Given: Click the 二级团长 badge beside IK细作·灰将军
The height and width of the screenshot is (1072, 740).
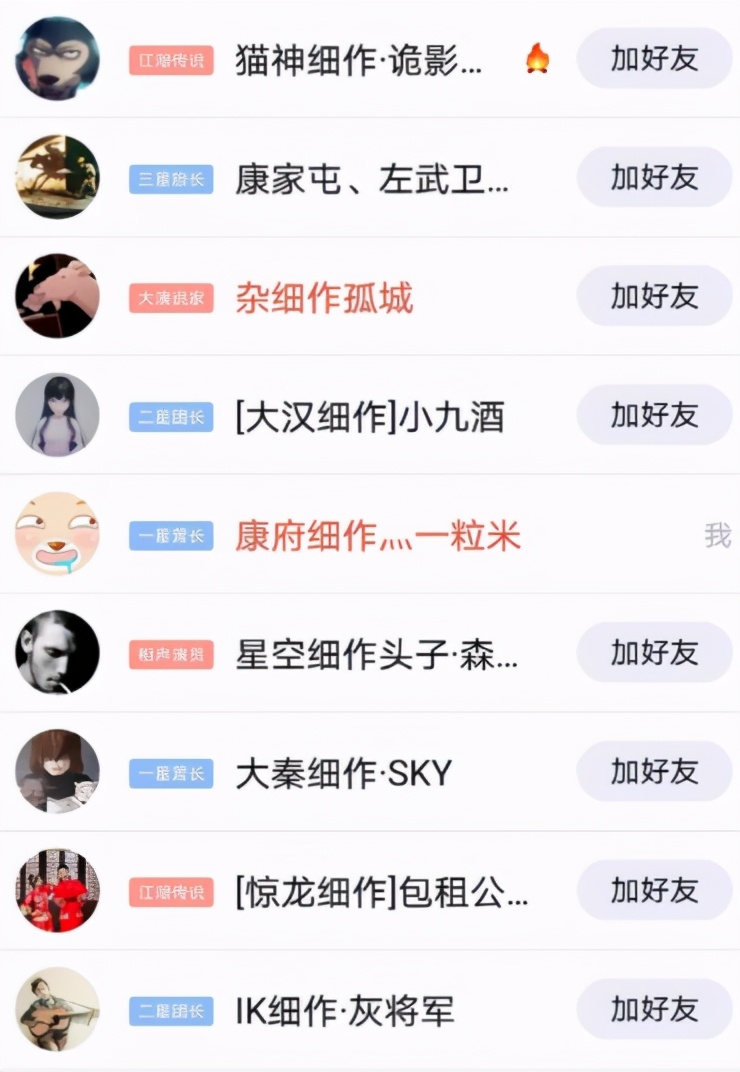Looking at the screenshot, I should tap(170, 1010).
